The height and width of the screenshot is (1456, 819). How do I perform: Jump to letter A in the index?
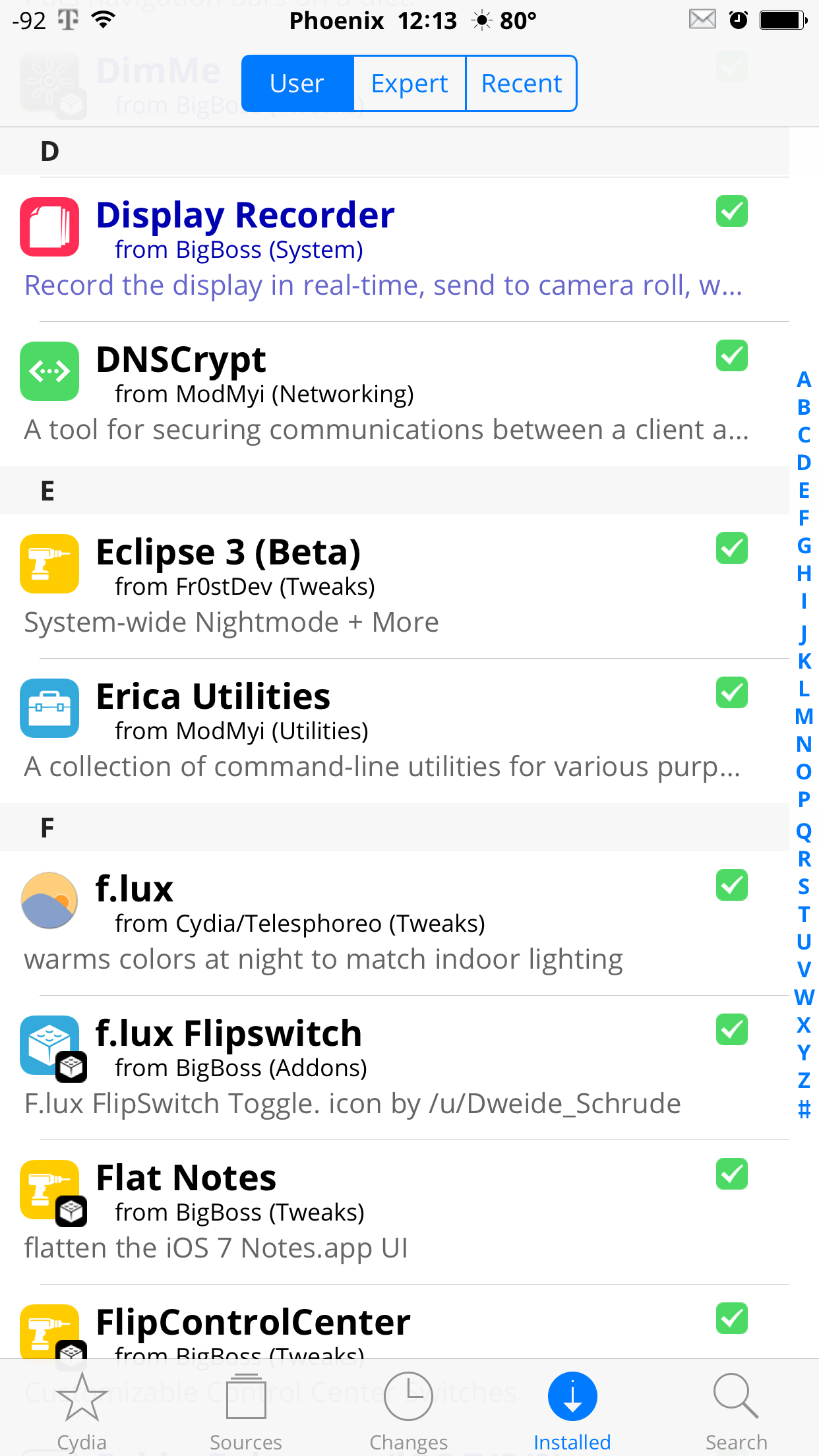click(804, 380)
